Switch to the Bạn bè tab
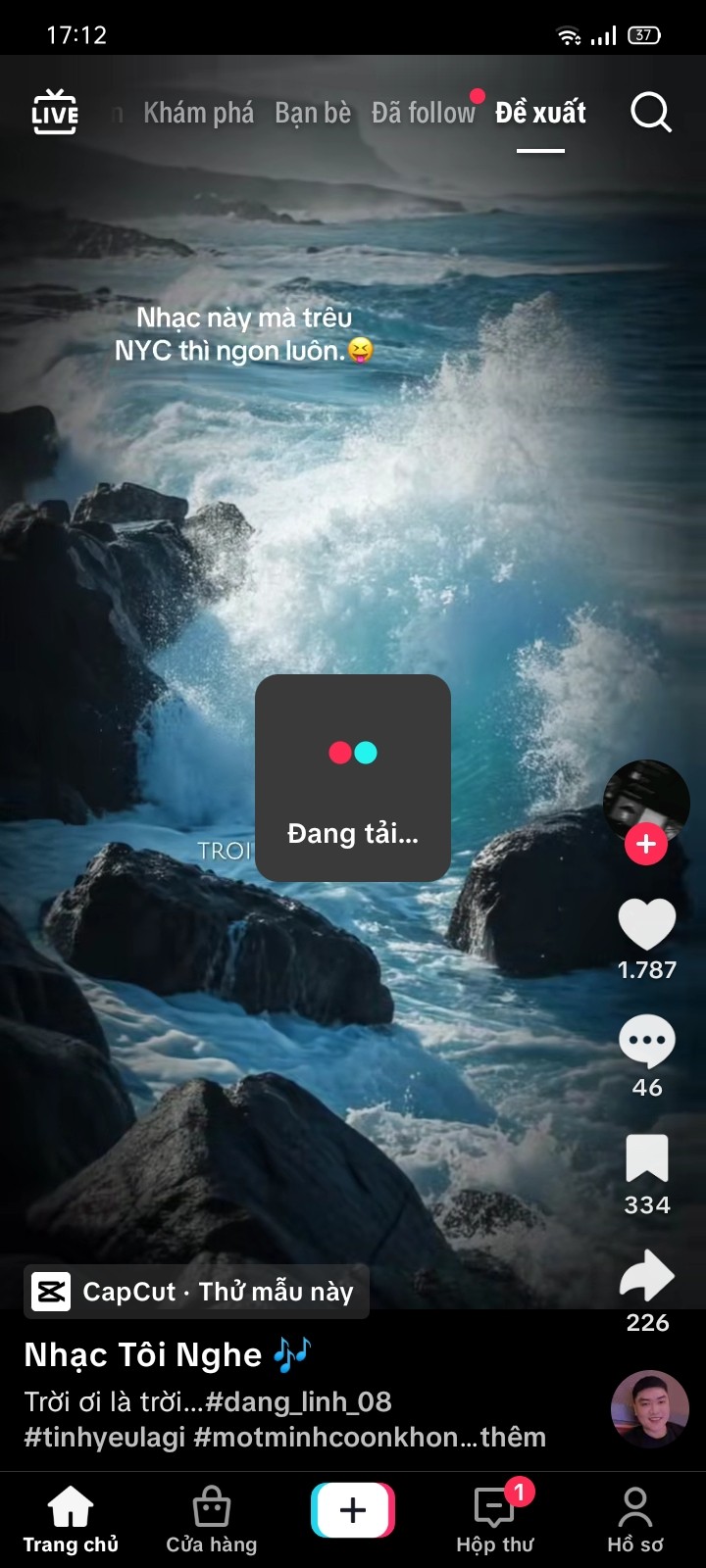The width and height of the screenshot is (706, 1568). coord(313,114)
